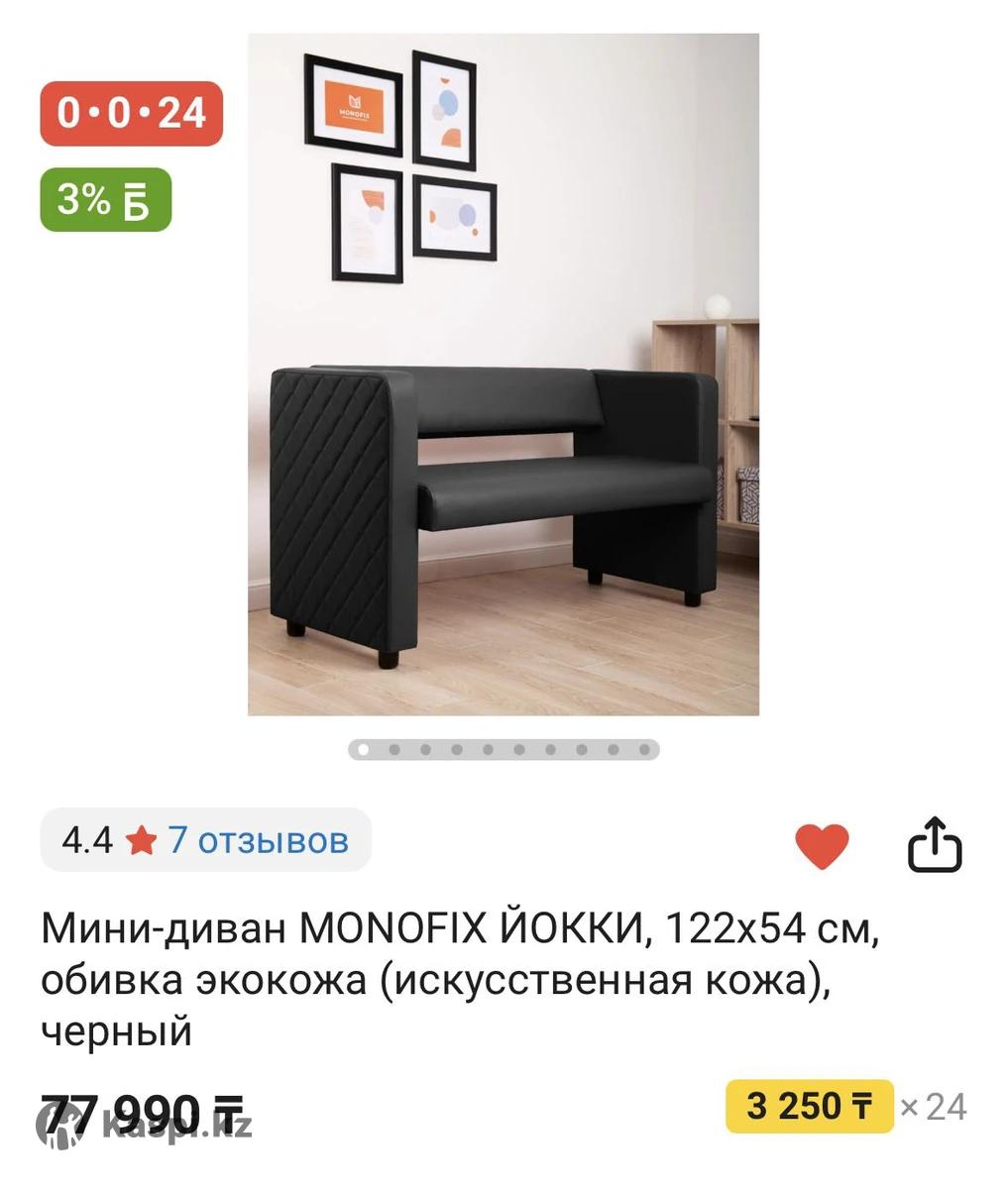The image size is (1008, 1189).
Task: Tap the photo gallery page indicator dots
Action: click(x=503, y=750)
